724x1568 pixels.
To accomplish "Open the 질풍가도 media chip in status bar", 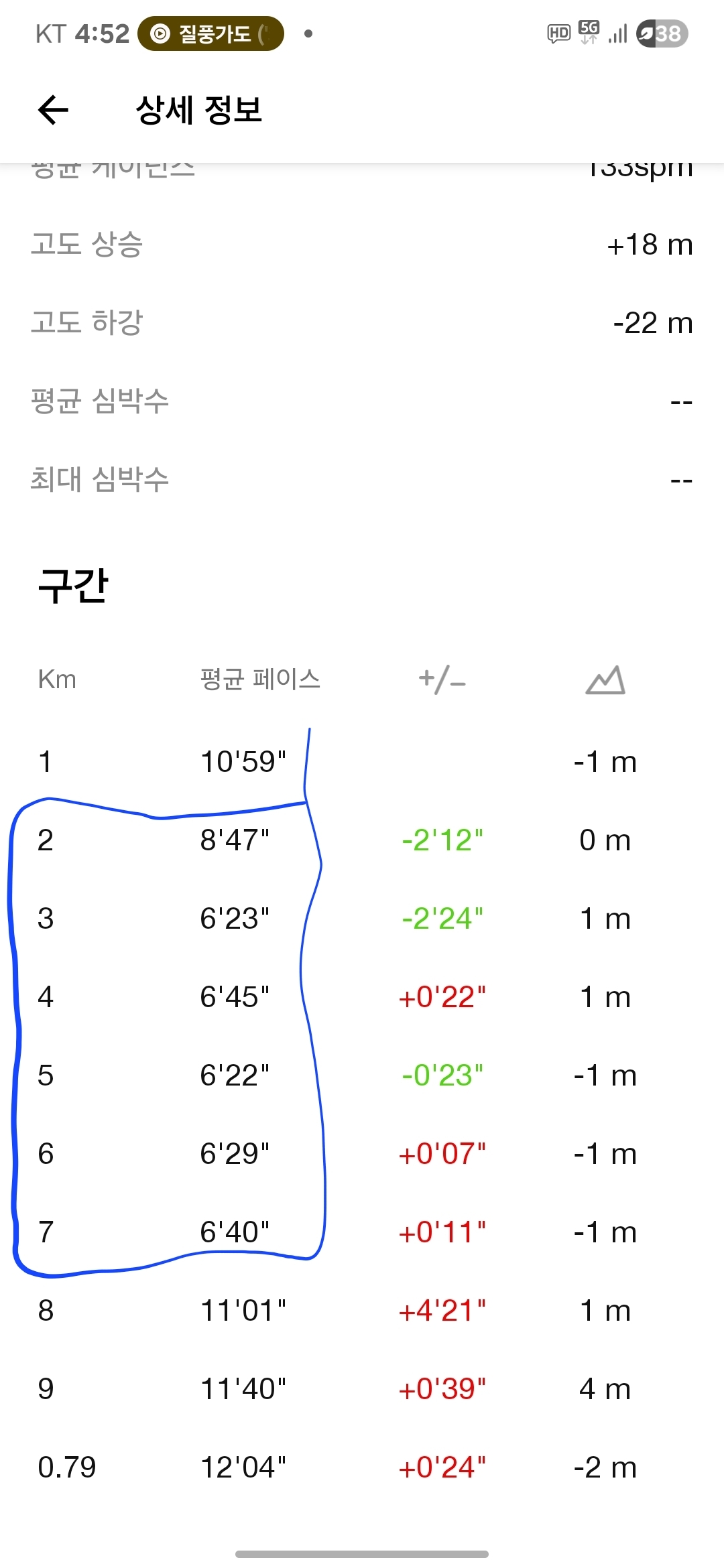I will click(x=210, y=34).
